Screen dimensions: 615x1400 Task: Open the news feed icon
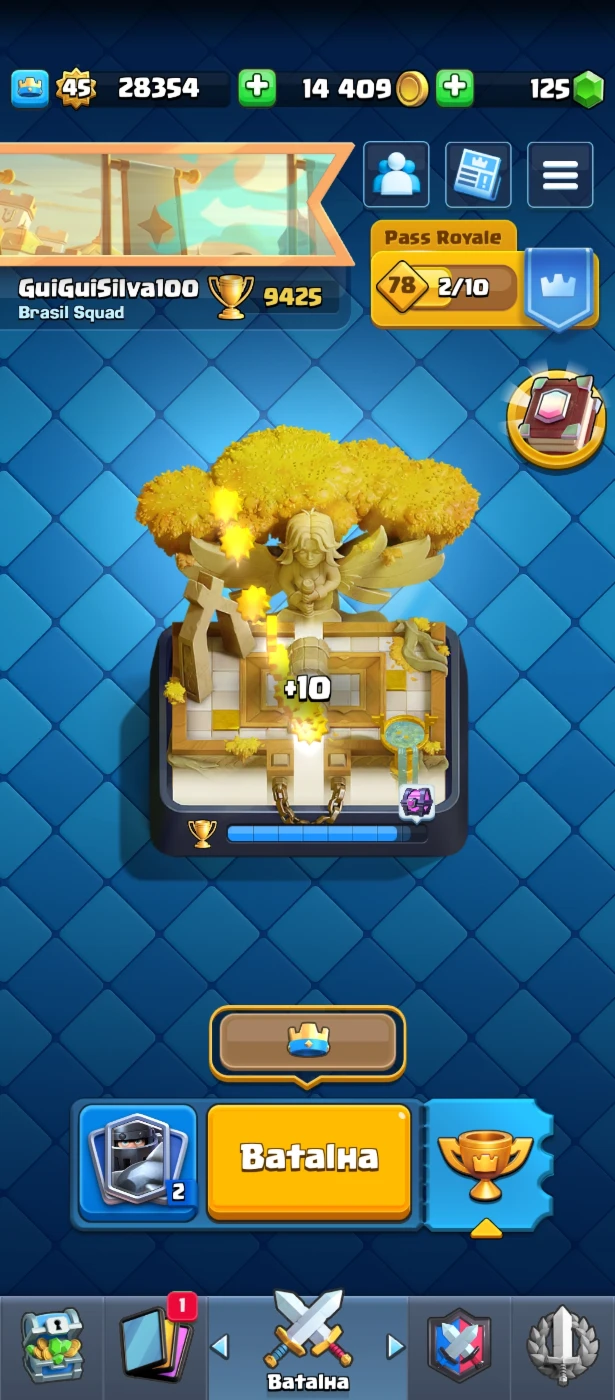tap(478, 175)
